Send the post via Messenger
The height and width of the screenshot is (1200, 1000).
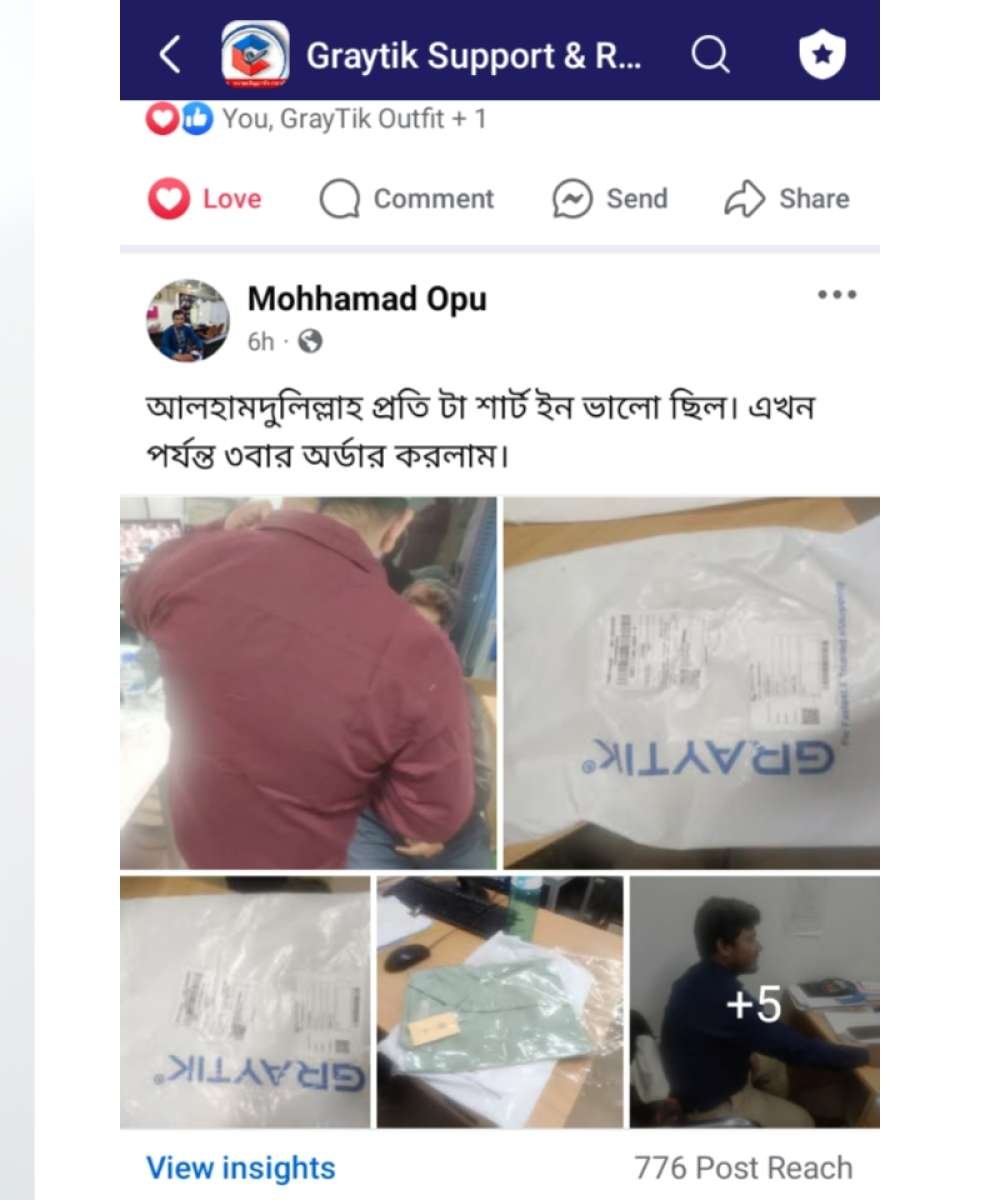tap(610, 199)
